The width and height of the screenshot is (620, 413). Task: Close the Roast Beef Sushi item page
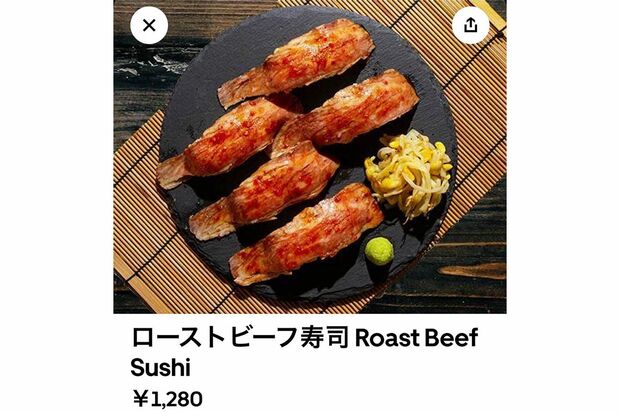point(149,26)
